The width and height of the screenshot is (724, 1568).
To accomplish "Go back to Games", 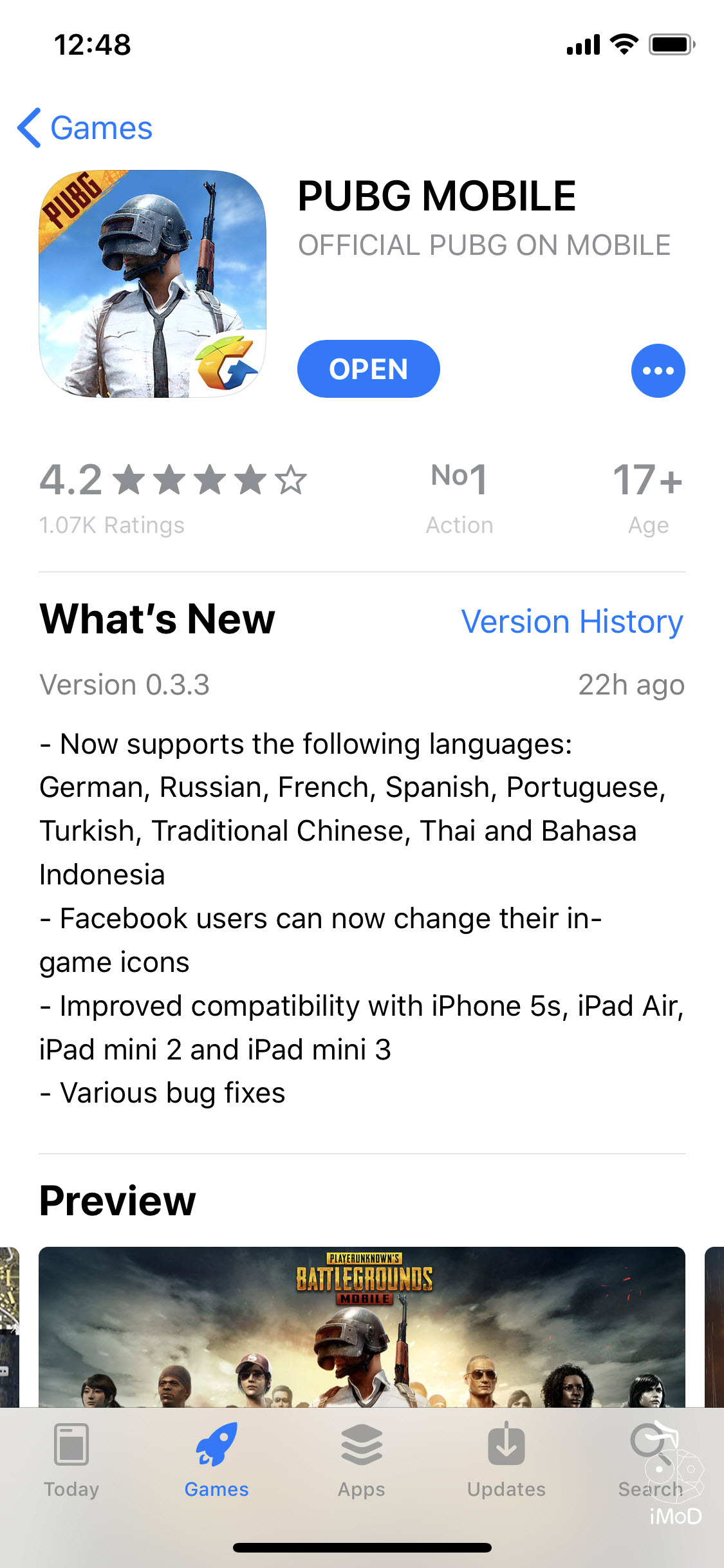I will tap(85, 128).
